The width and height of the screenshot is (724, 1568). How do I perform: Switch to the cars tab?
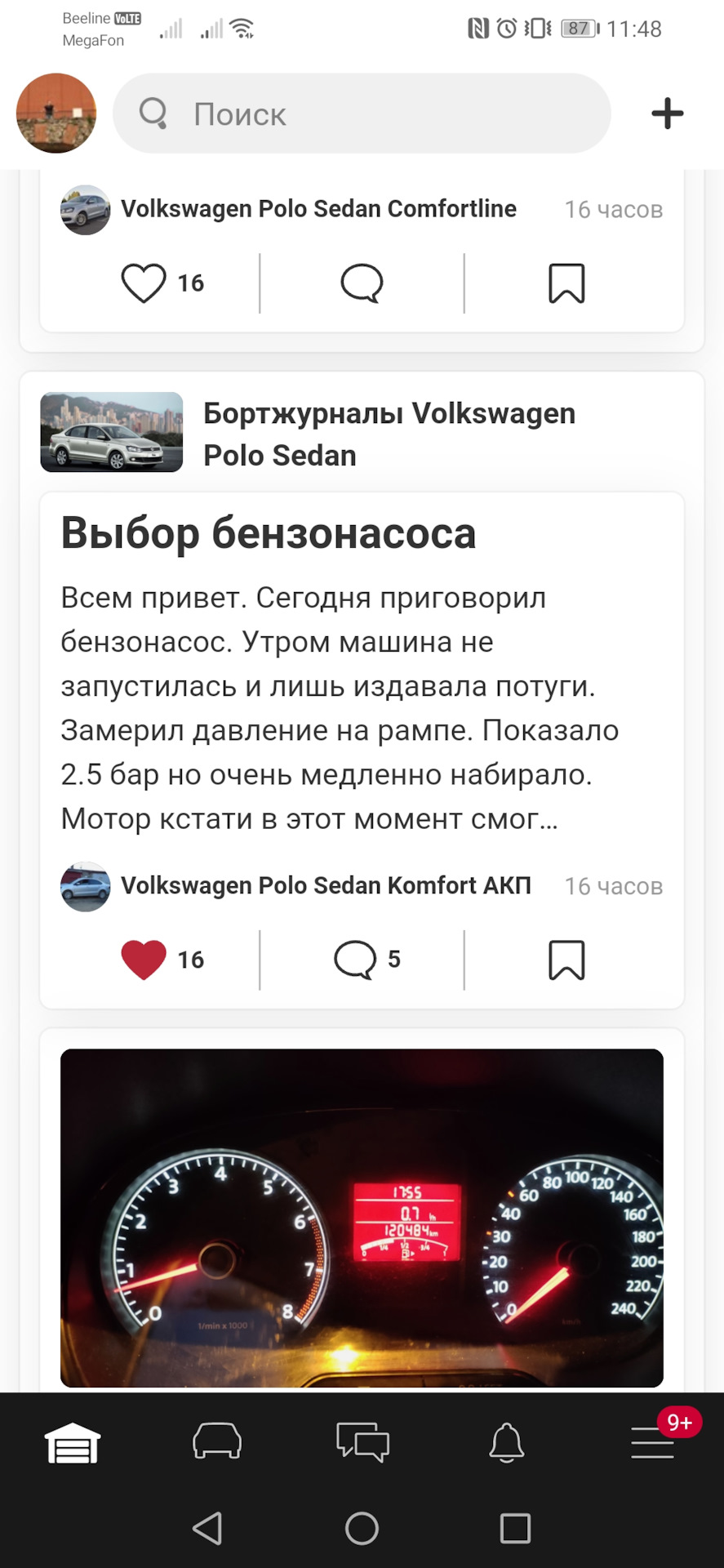tap(217, 1443)
